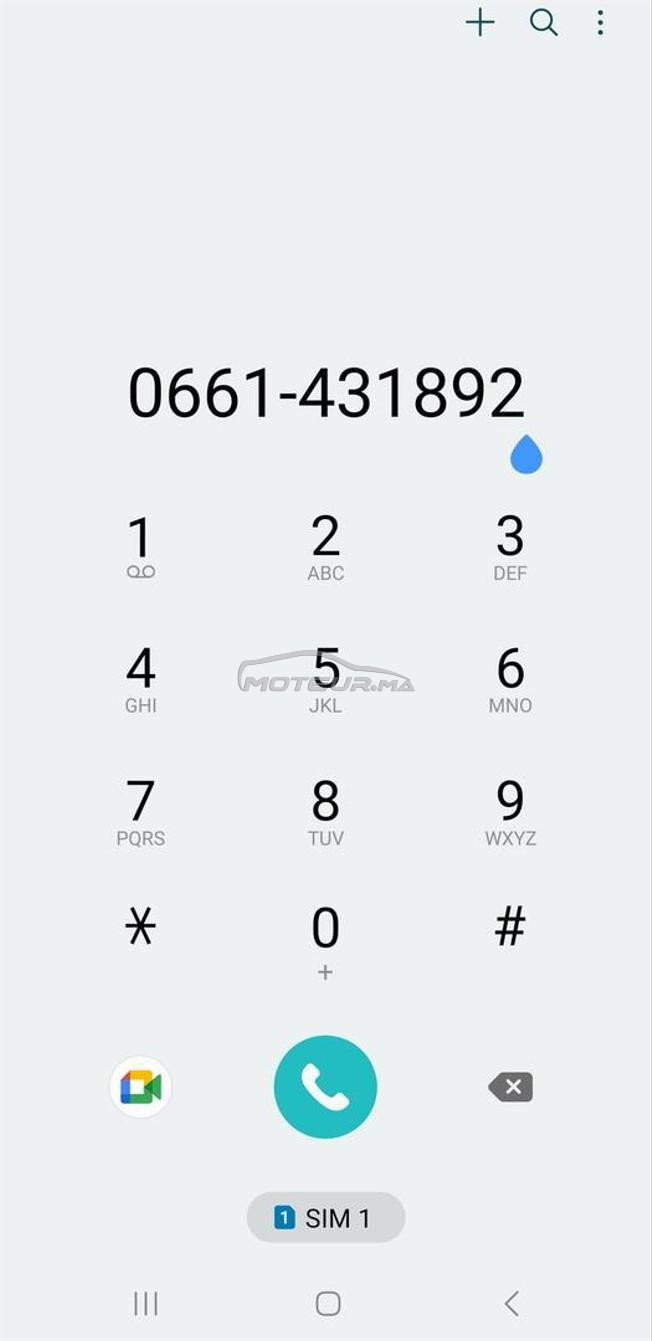The height and width of the screenshot is (1341, 652).
Task: Add the number to contacts with plus icon
Action: 480,23
